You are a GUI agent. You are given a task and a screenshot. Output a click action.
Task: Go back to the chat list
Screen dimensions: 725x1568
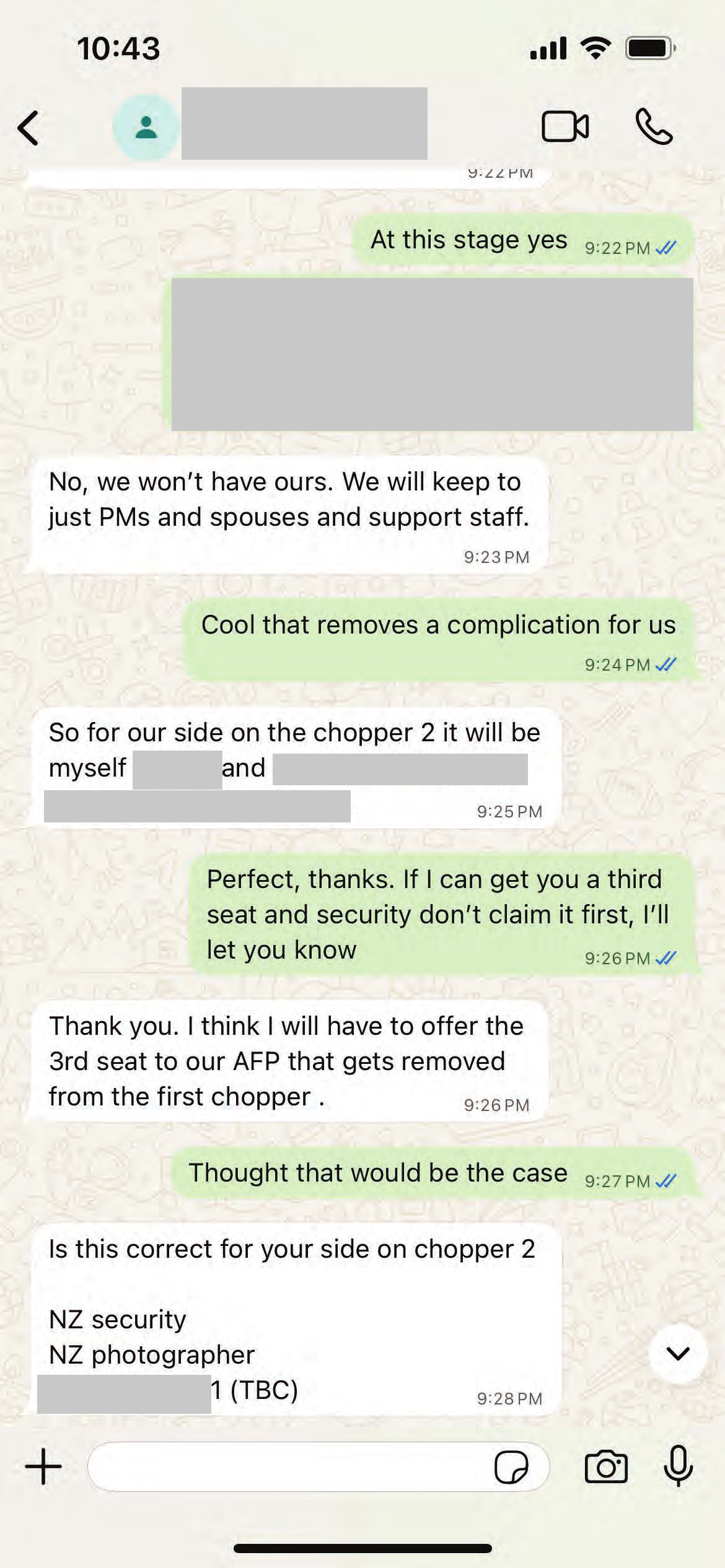(29, 128)
